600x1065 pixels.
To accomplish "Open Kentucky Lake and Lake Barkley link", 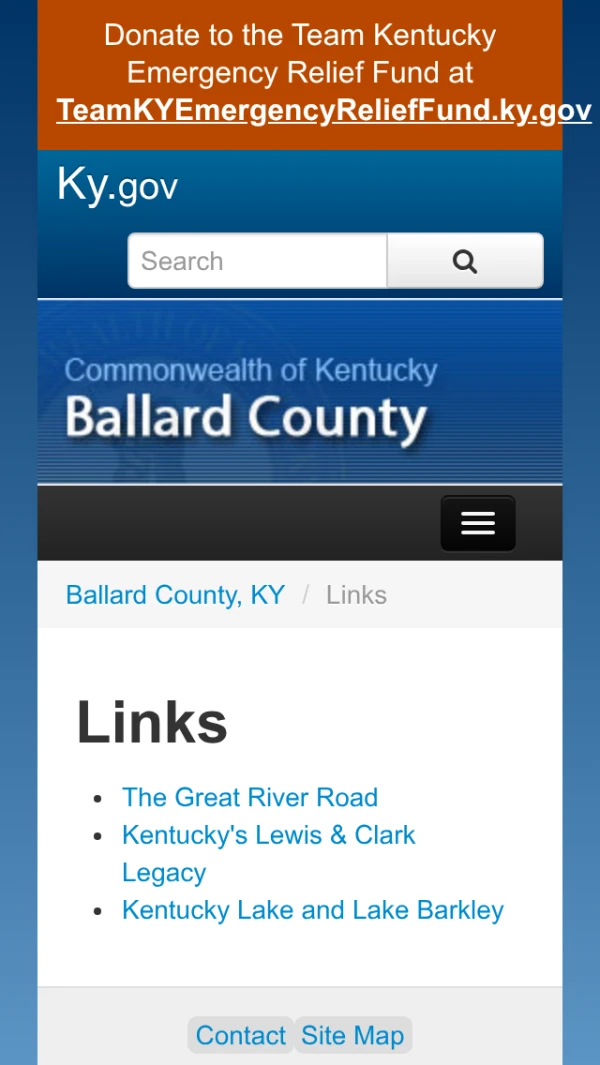I will [x=313, y=910].
